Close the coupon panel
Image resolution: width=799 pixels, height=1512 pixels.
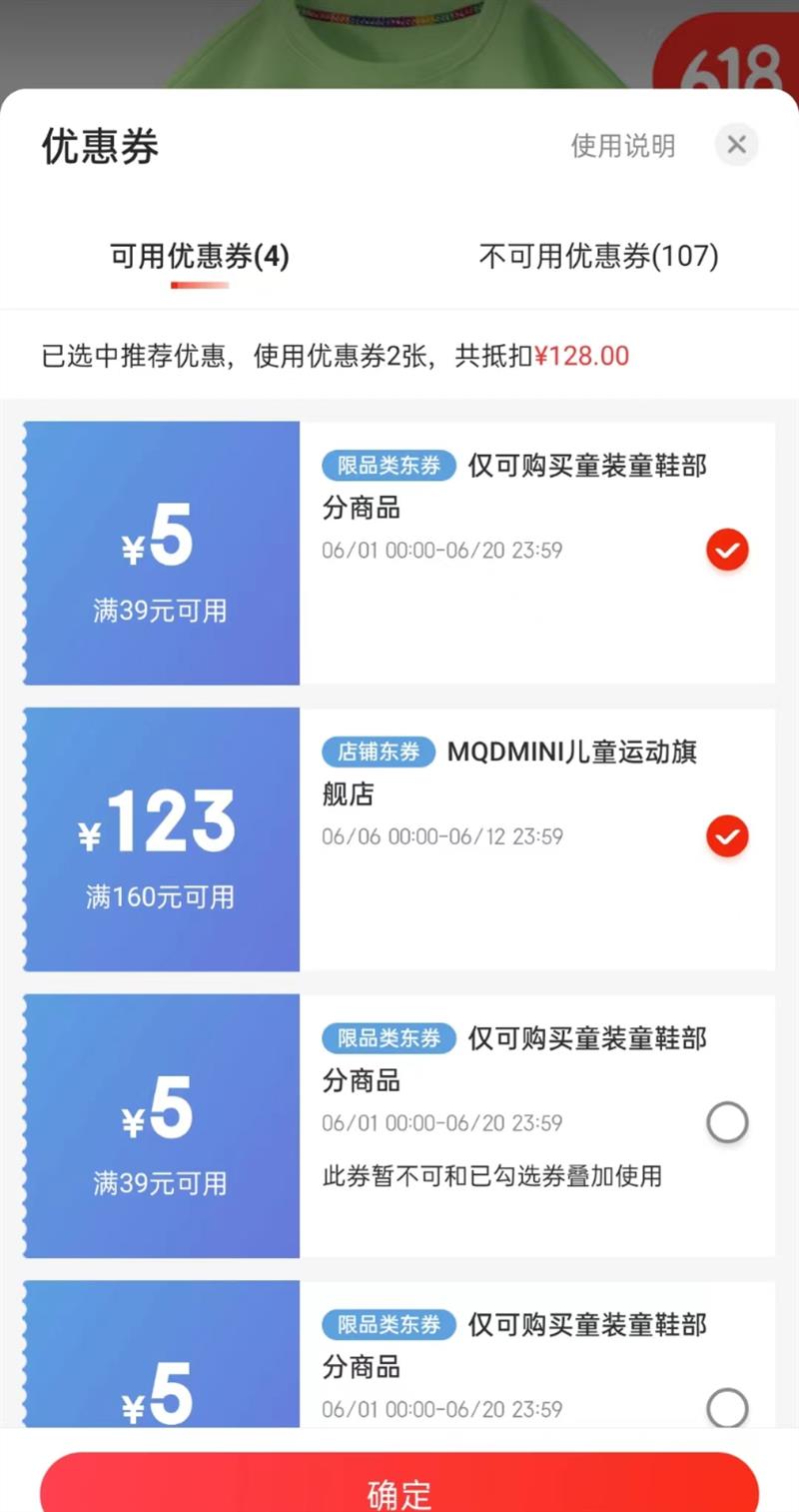click(737, 145)
